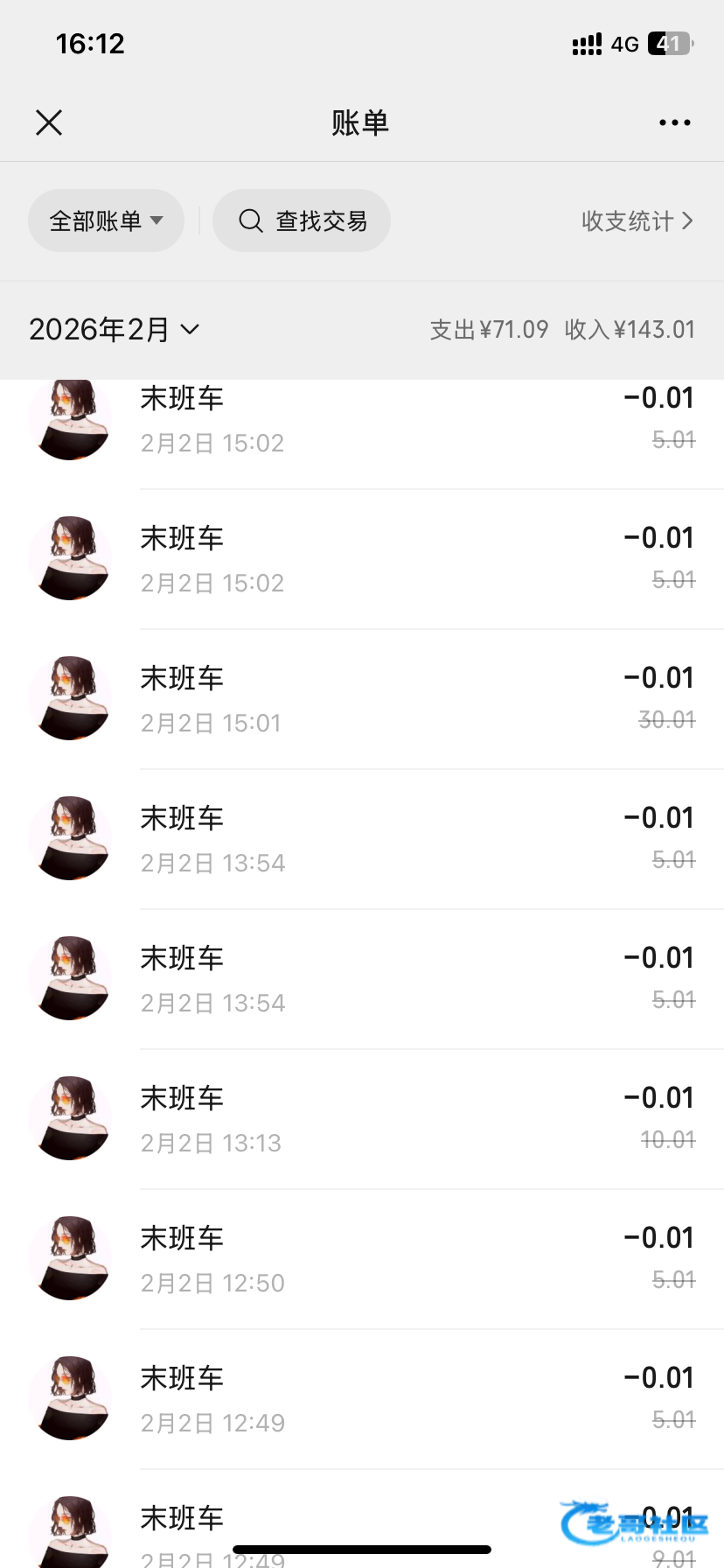Select the 12:49 末班车 entry showing 5.01

[x=362, y=1399]
